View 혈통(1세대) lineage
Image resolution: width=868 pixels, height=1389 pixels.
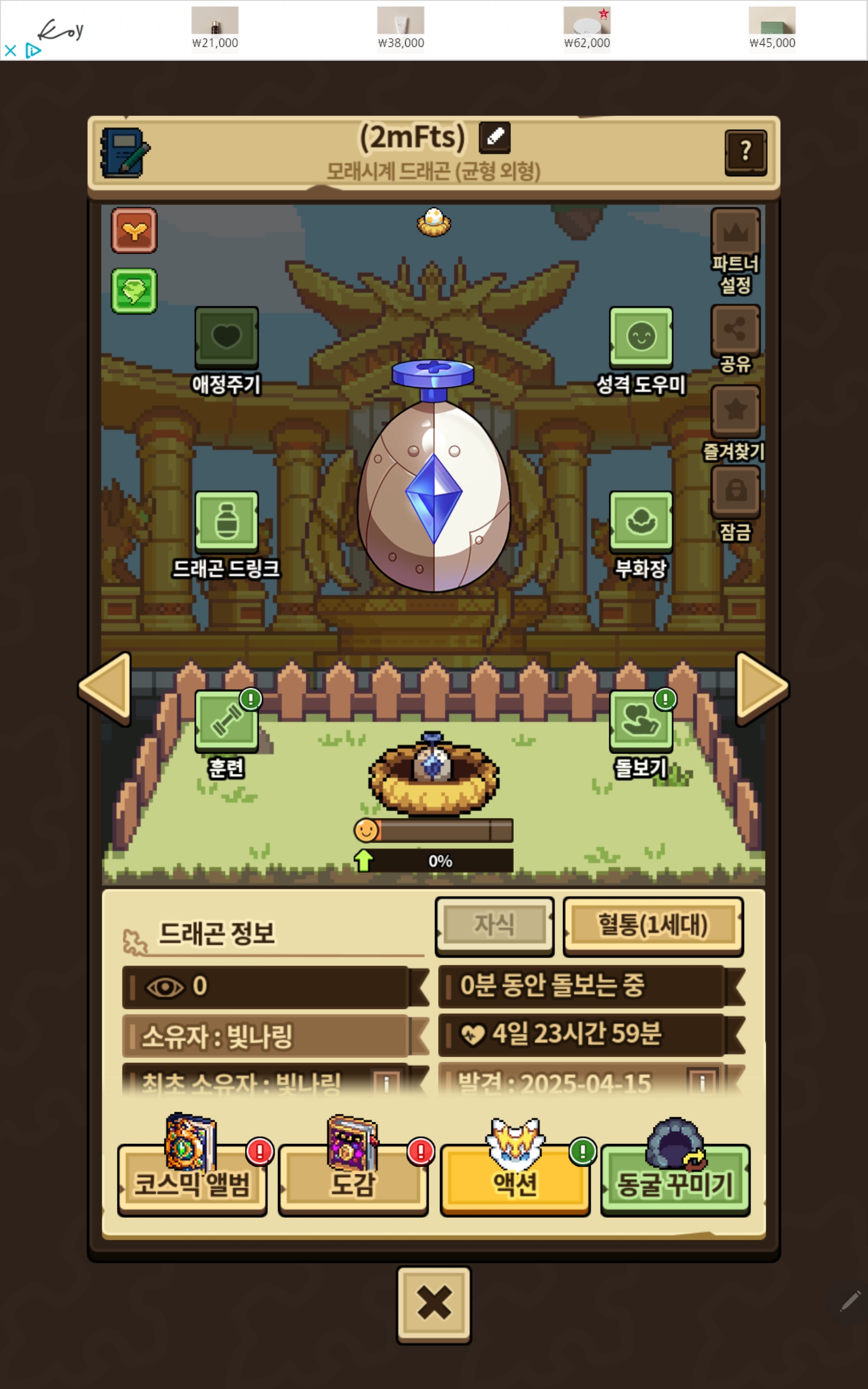[x=653, y=926]
